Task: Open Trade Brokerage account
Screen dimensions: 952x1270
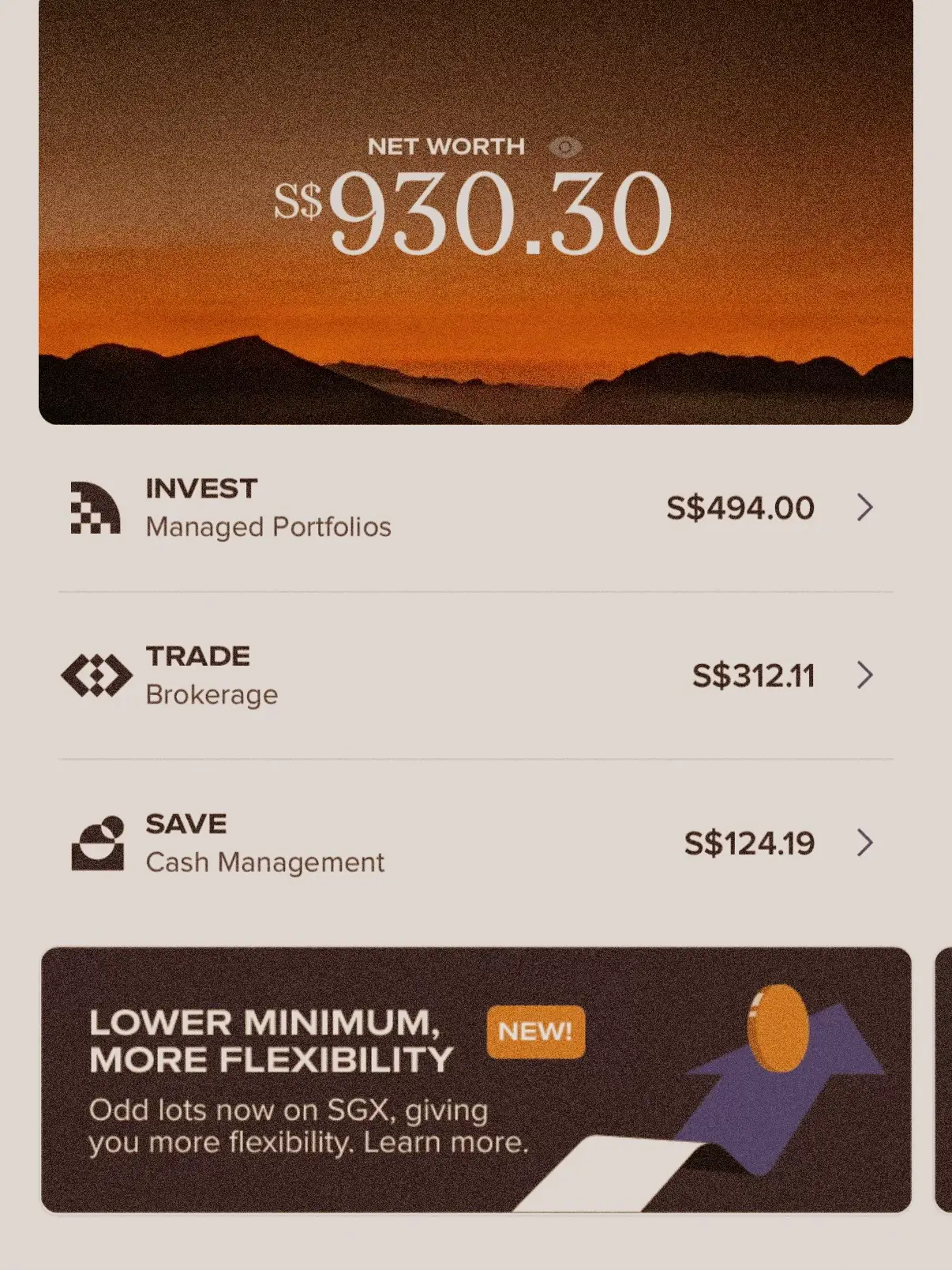Action: [x=475, y=675]
